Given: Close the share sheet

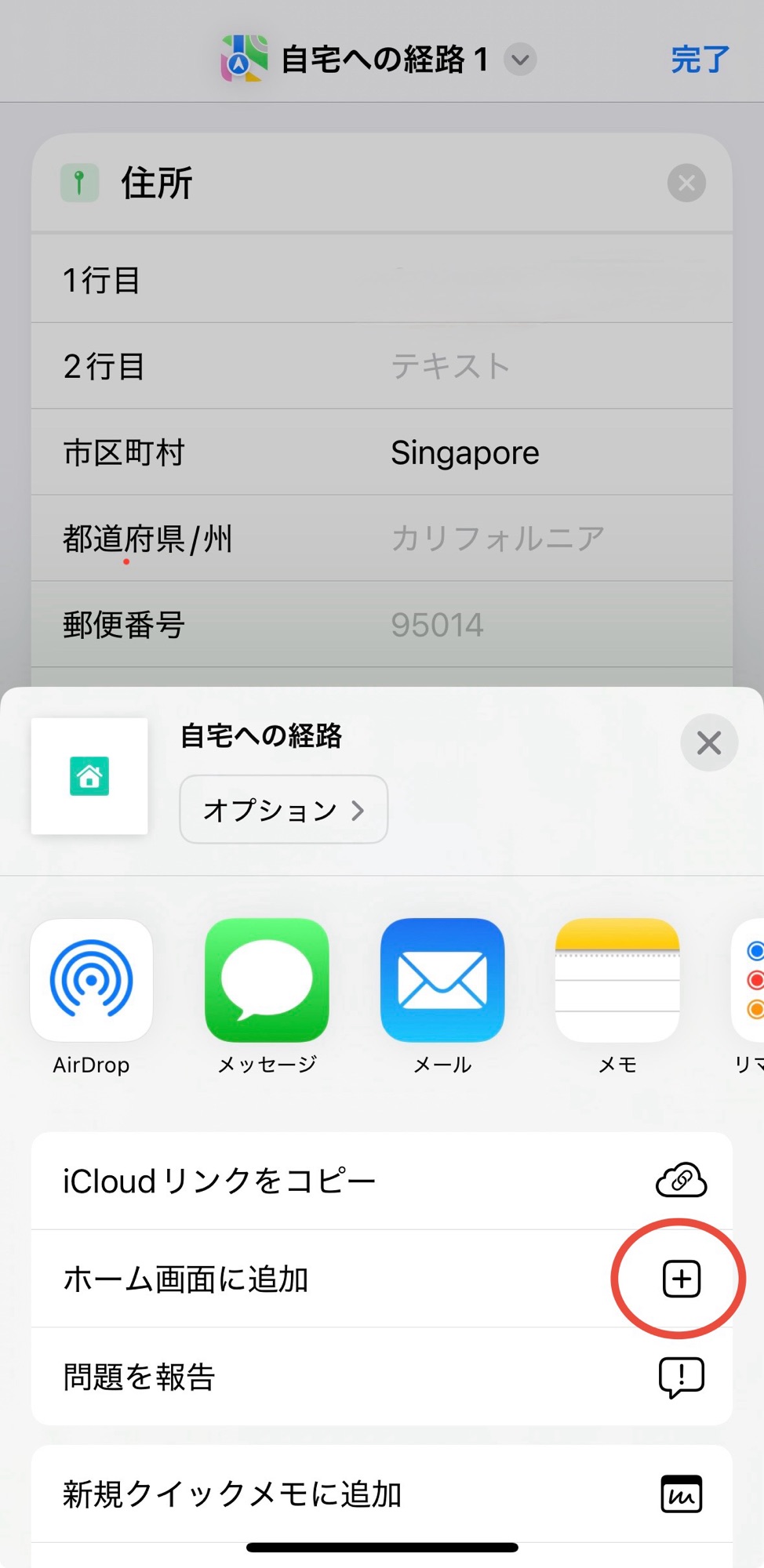Looking at the screenshot, I should tap(708, 742).
